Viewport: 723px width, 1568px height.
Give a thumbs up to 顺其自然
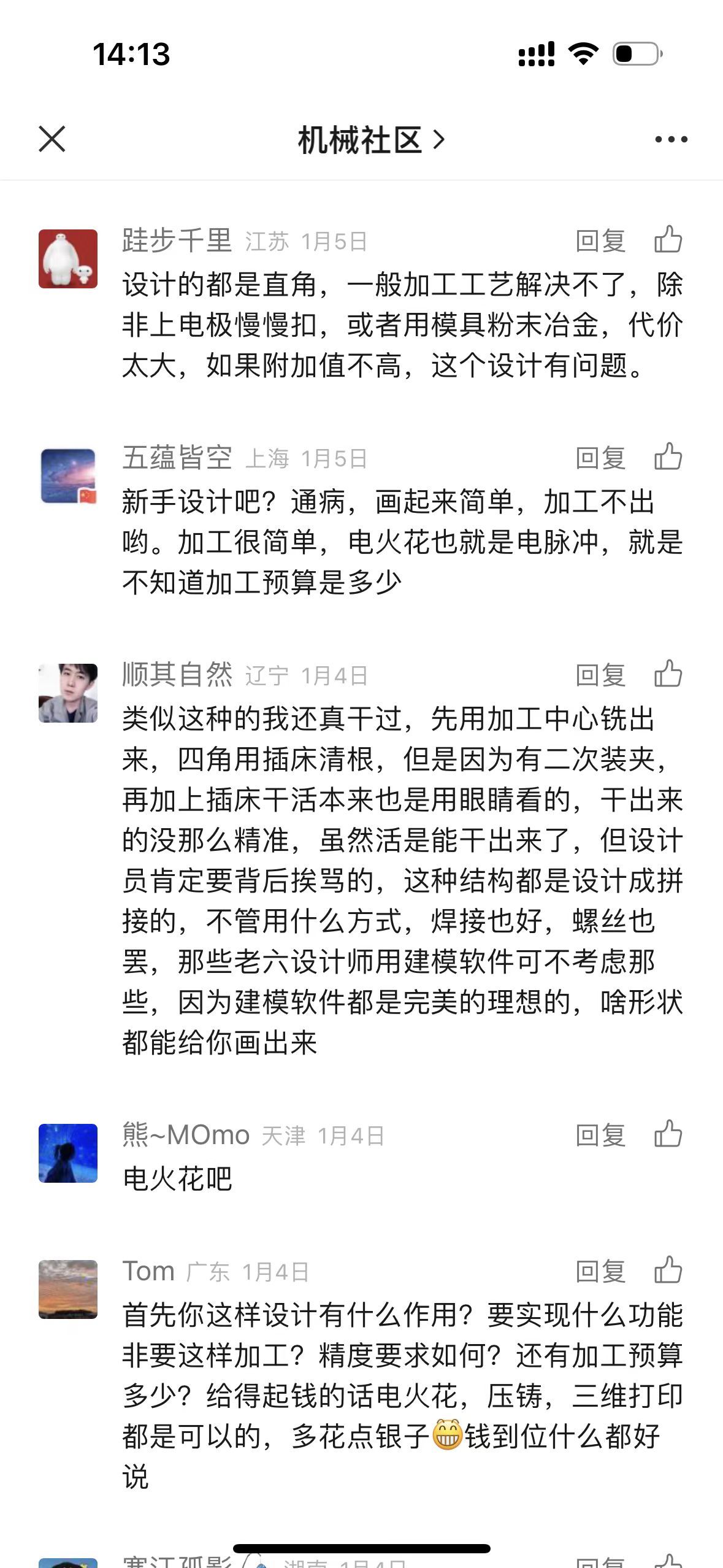(x=668, y=674)
